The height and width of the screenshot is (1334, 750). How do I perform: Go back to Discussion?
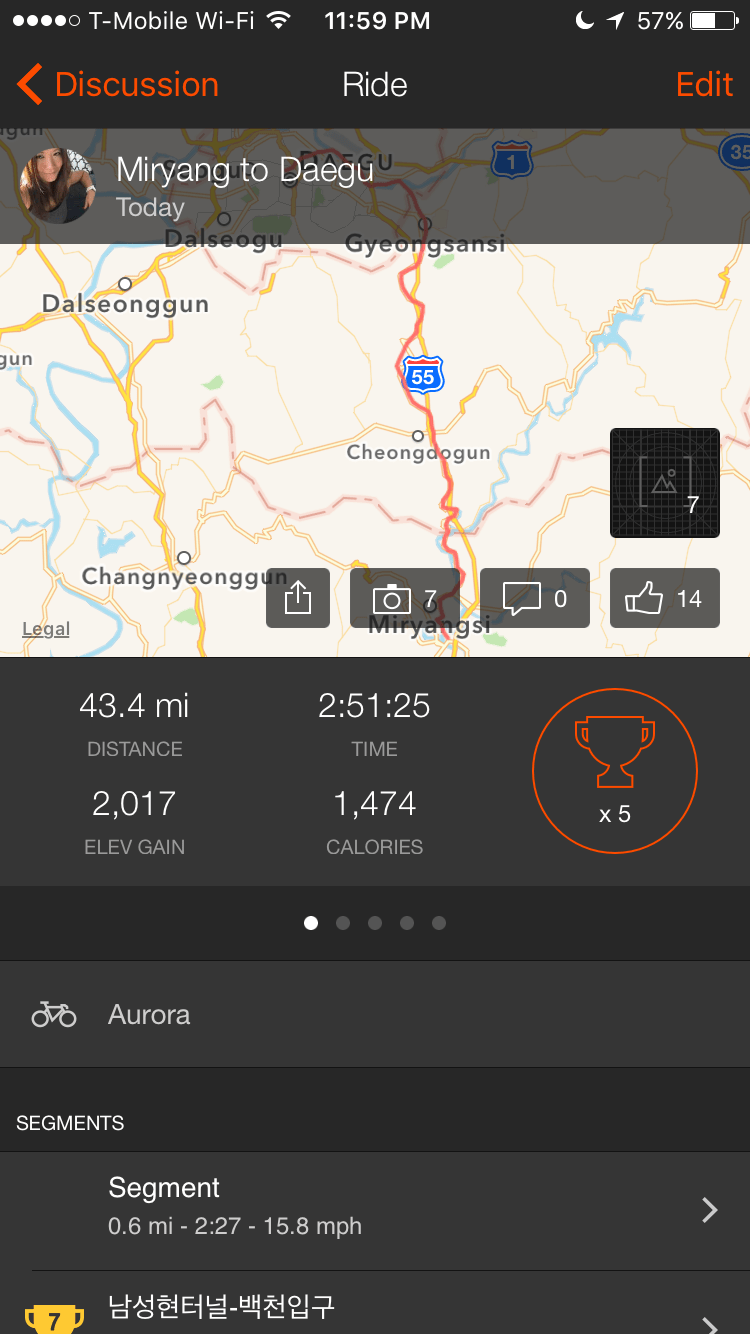click(118, 85)
